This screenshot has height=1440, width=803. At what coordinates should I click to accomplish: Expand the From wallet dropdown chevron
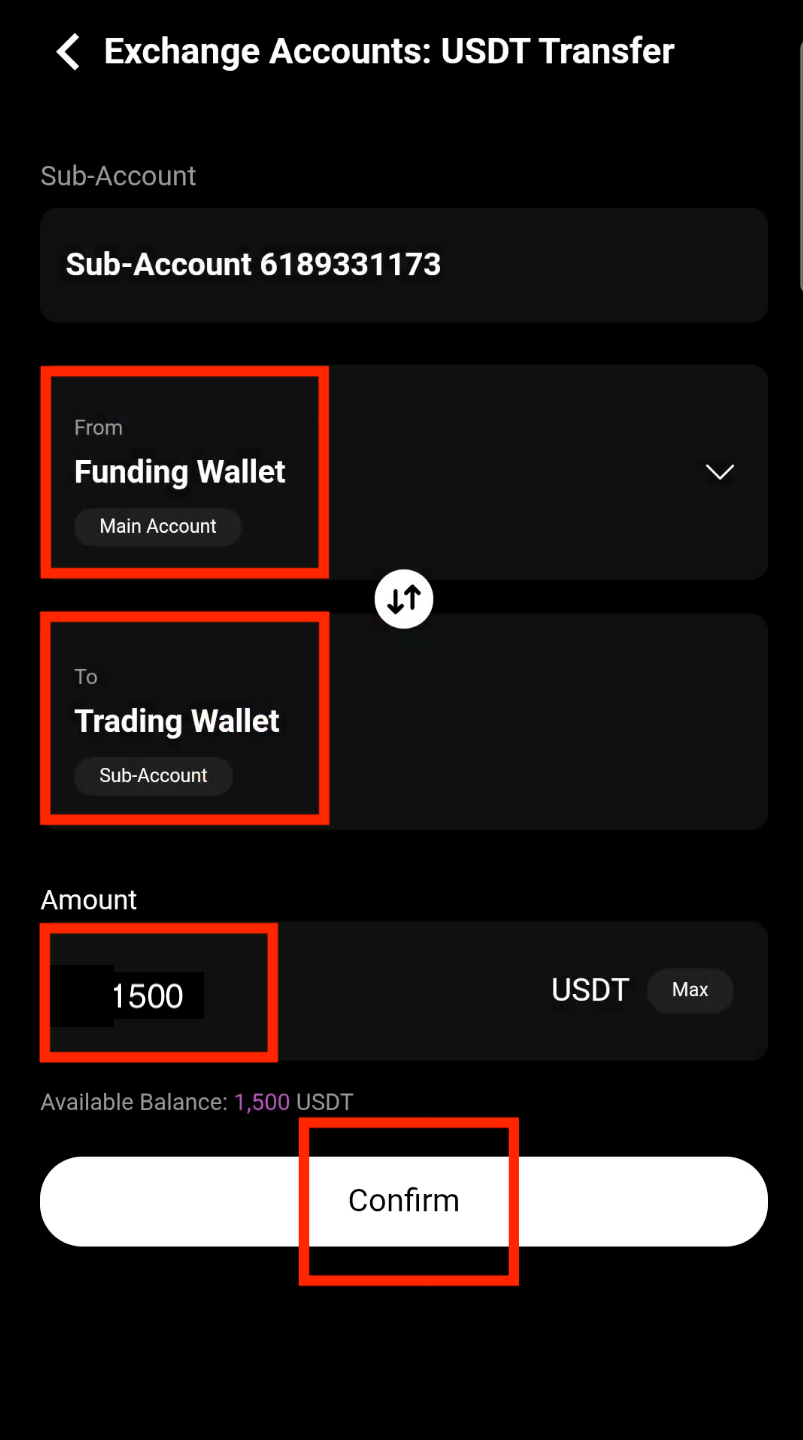(719, 471)
